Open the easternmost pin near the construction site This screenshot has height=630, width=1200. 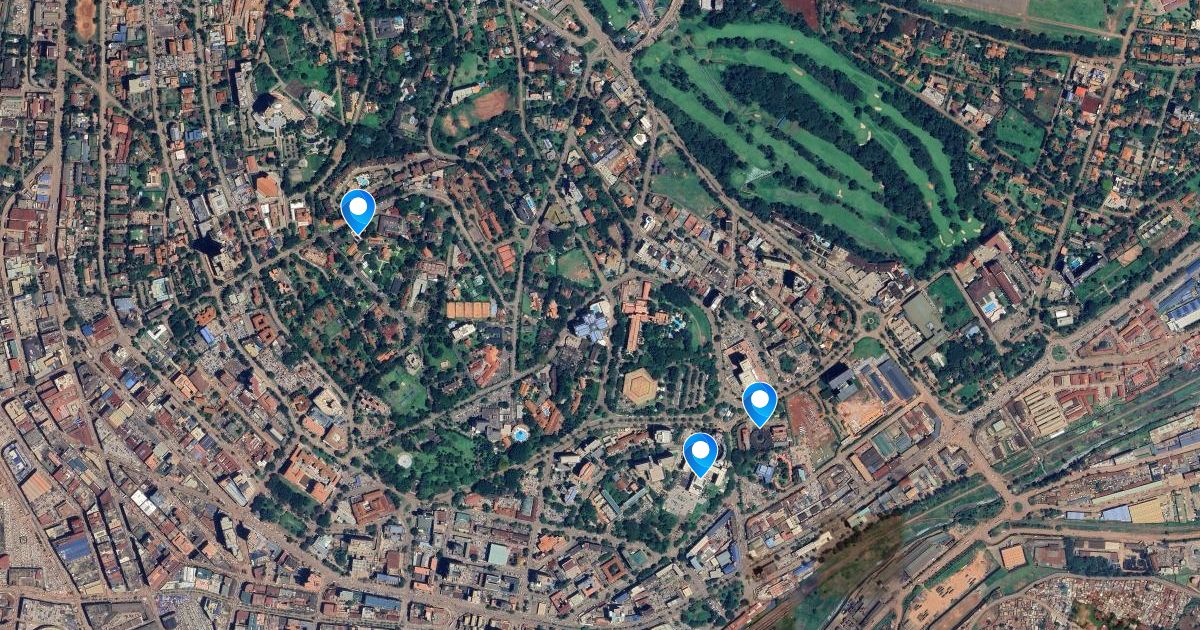(760, 402)
